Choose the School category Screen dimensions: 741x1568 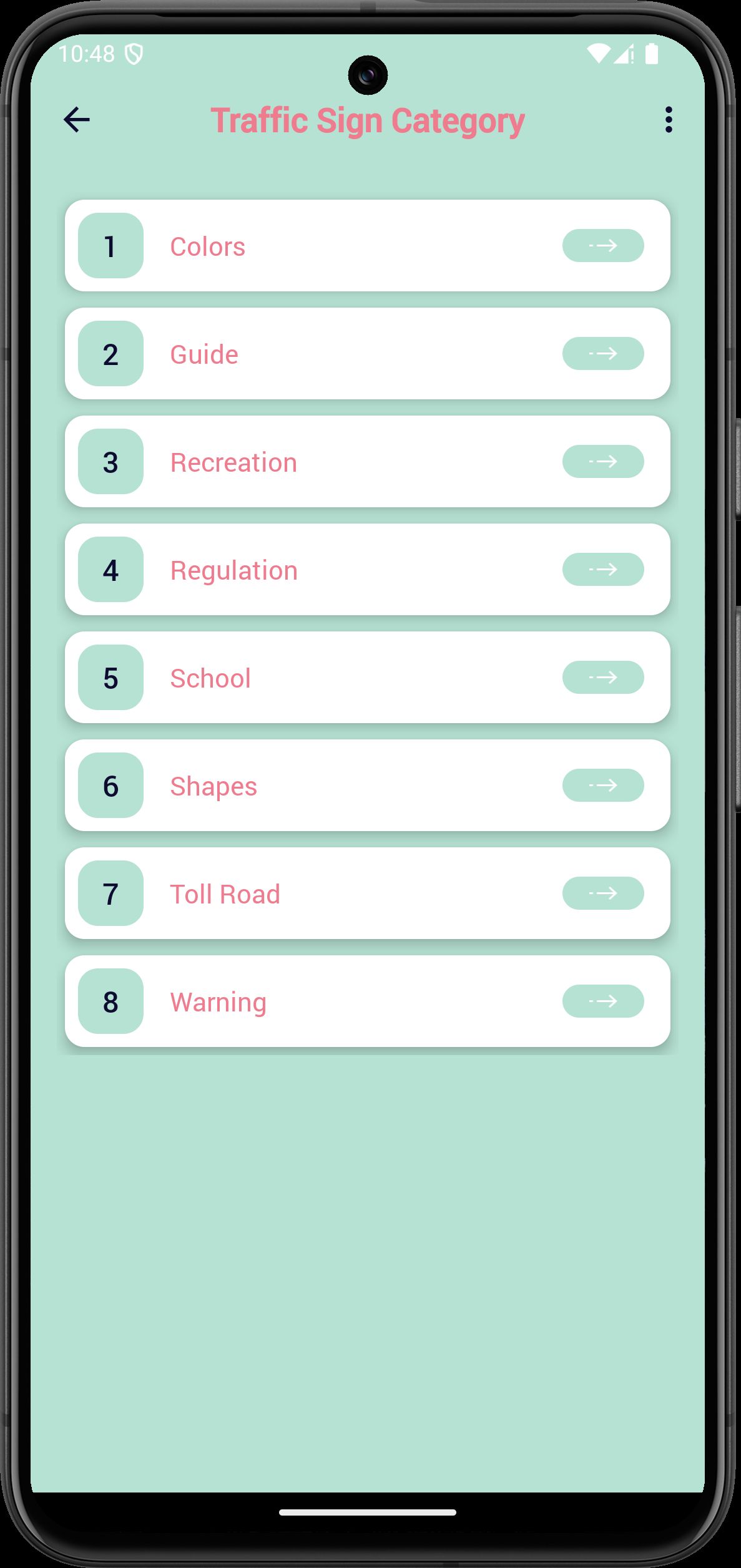[367, 678]
